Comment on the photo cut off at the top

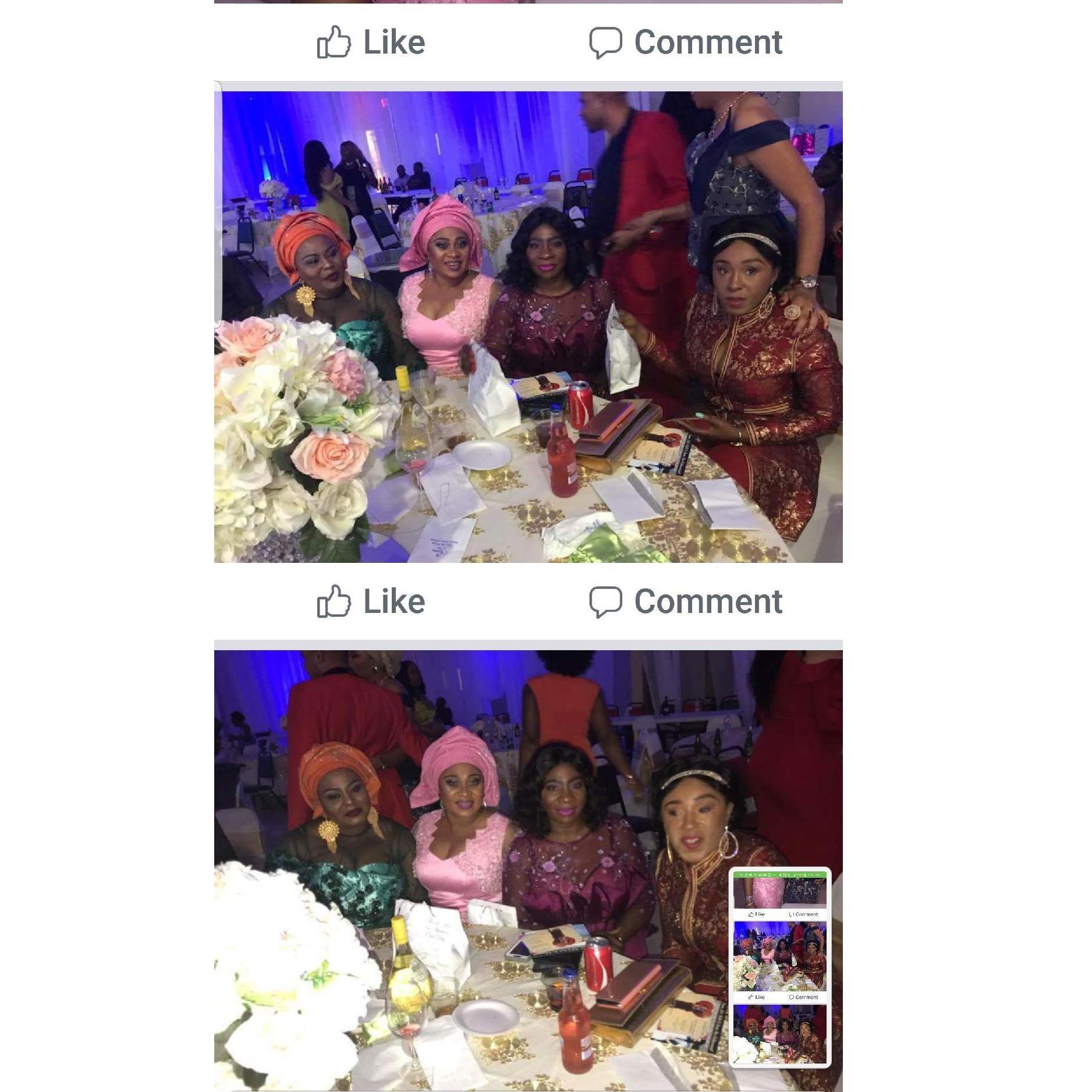(x=686, y=42)
